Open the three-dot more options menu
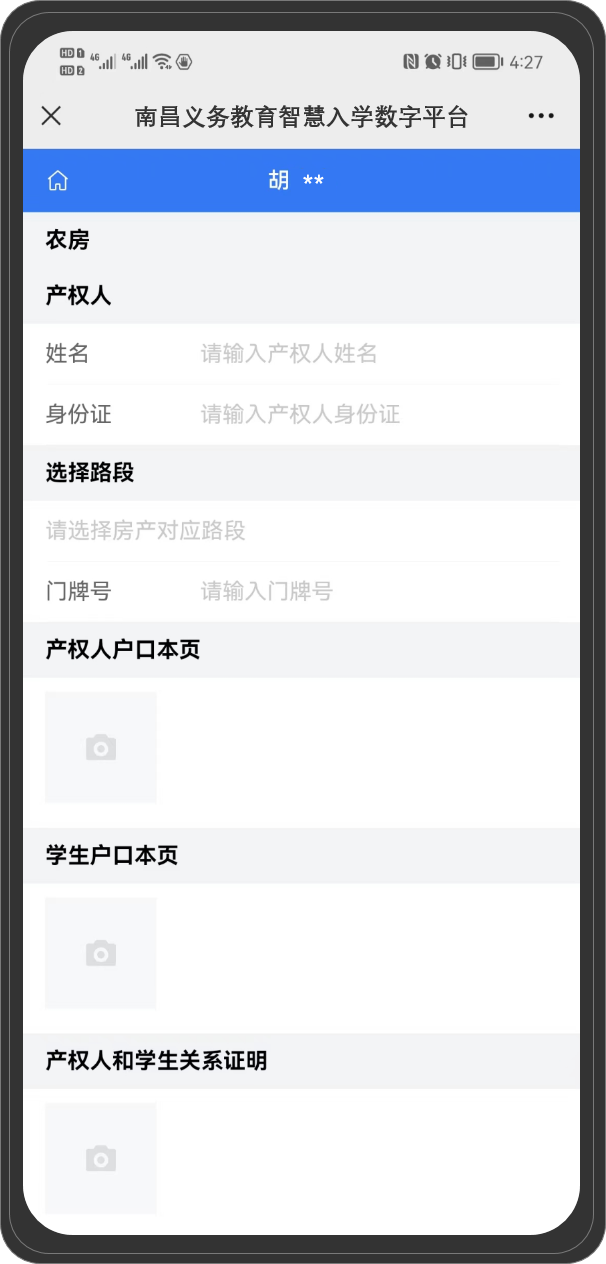 click(541, 116)
